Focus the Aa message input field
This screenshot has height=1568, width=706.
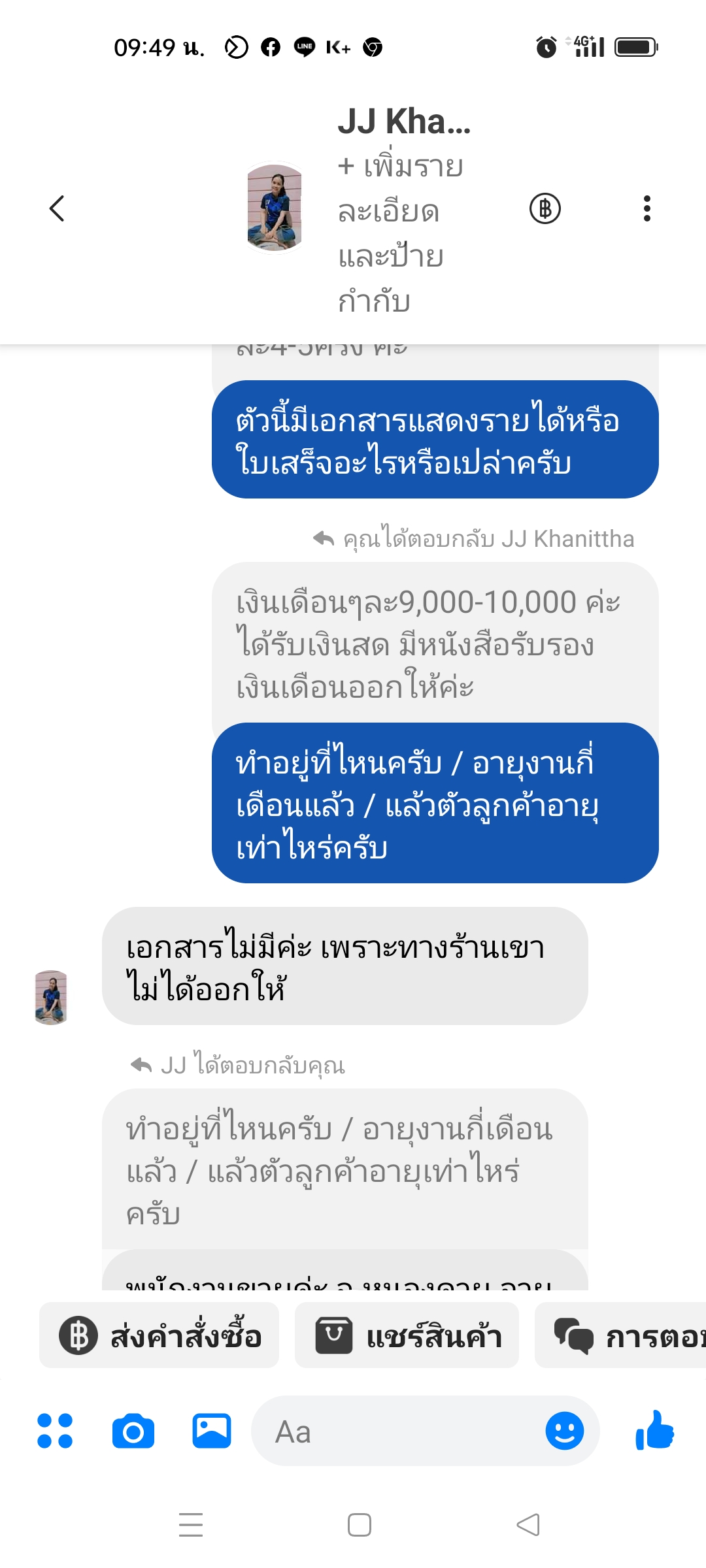pyautogui.click(x=392, y=1431)
